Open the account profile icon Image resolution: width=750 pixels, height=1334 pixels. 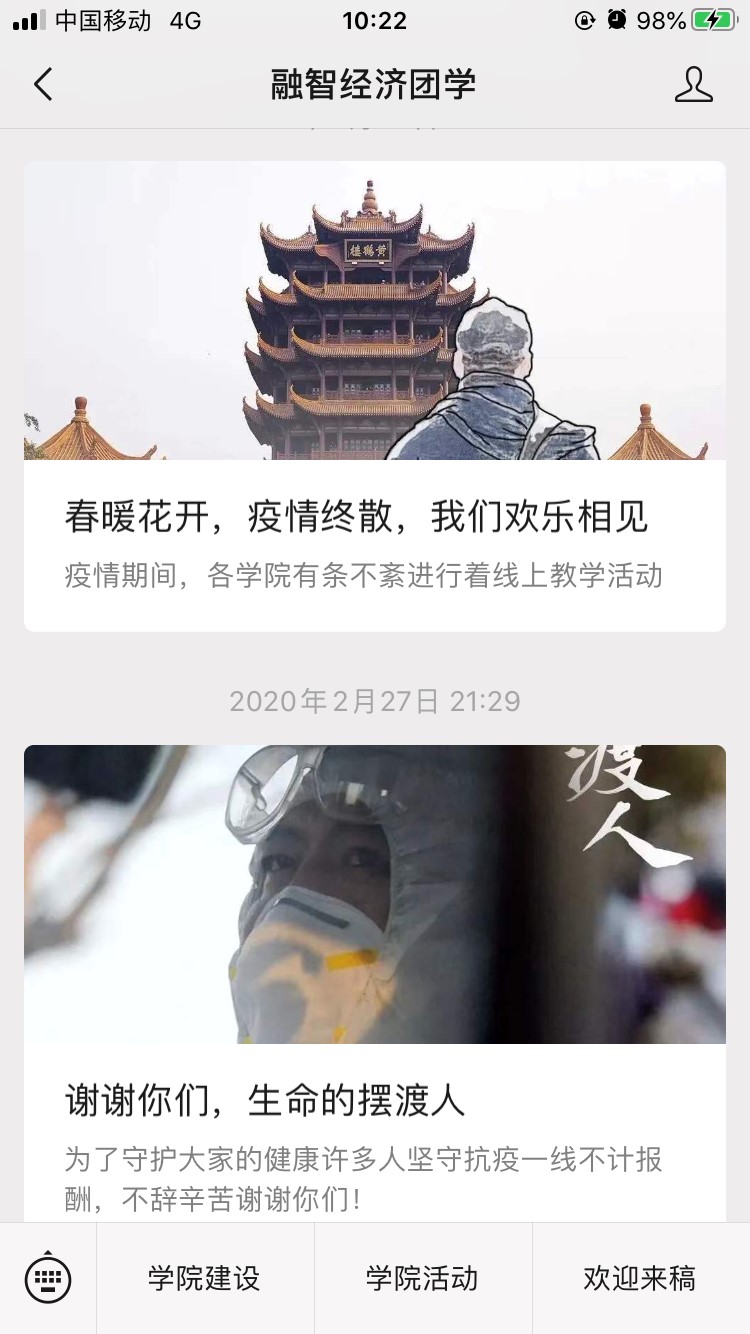(x=693, y=85)
